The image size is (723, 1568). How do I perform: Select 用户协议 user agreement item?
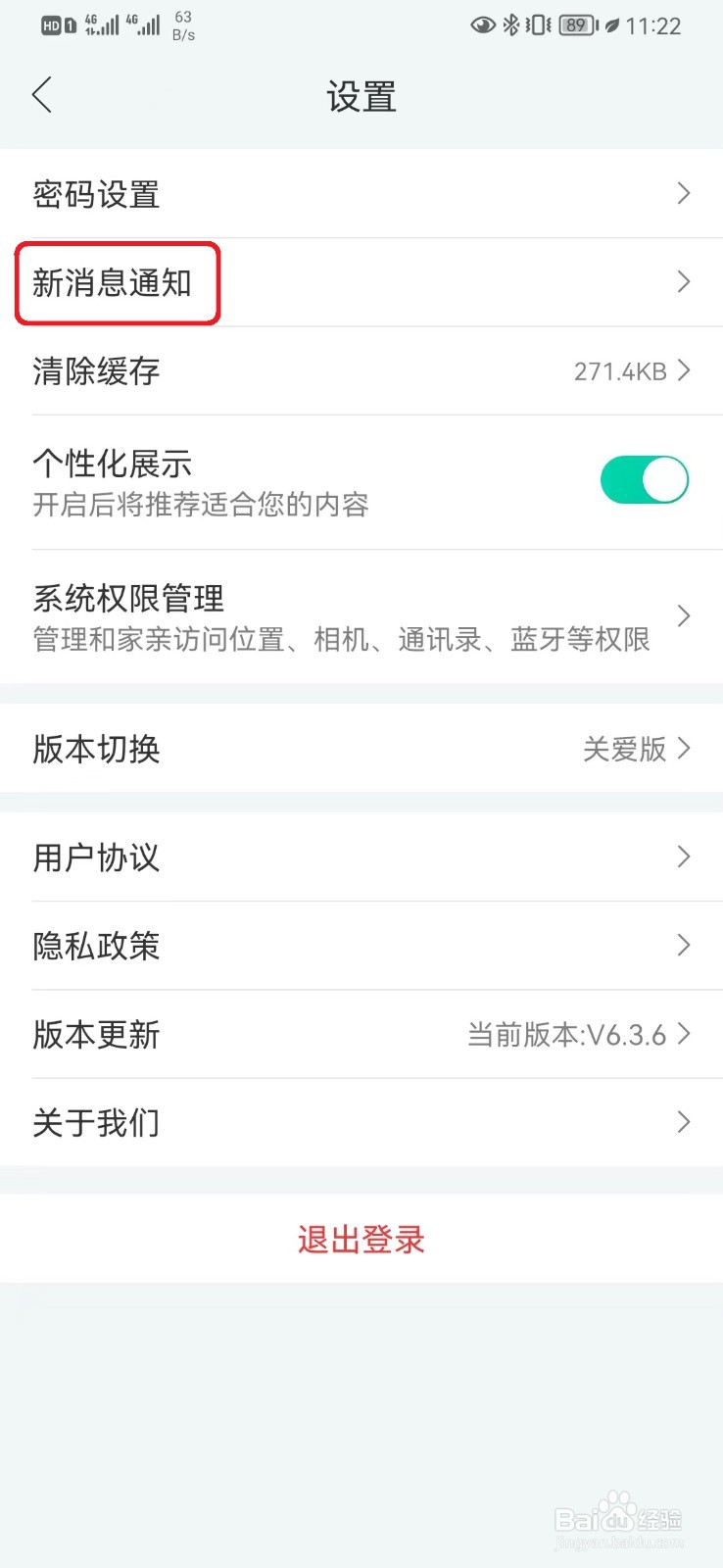tap(361, 857)
